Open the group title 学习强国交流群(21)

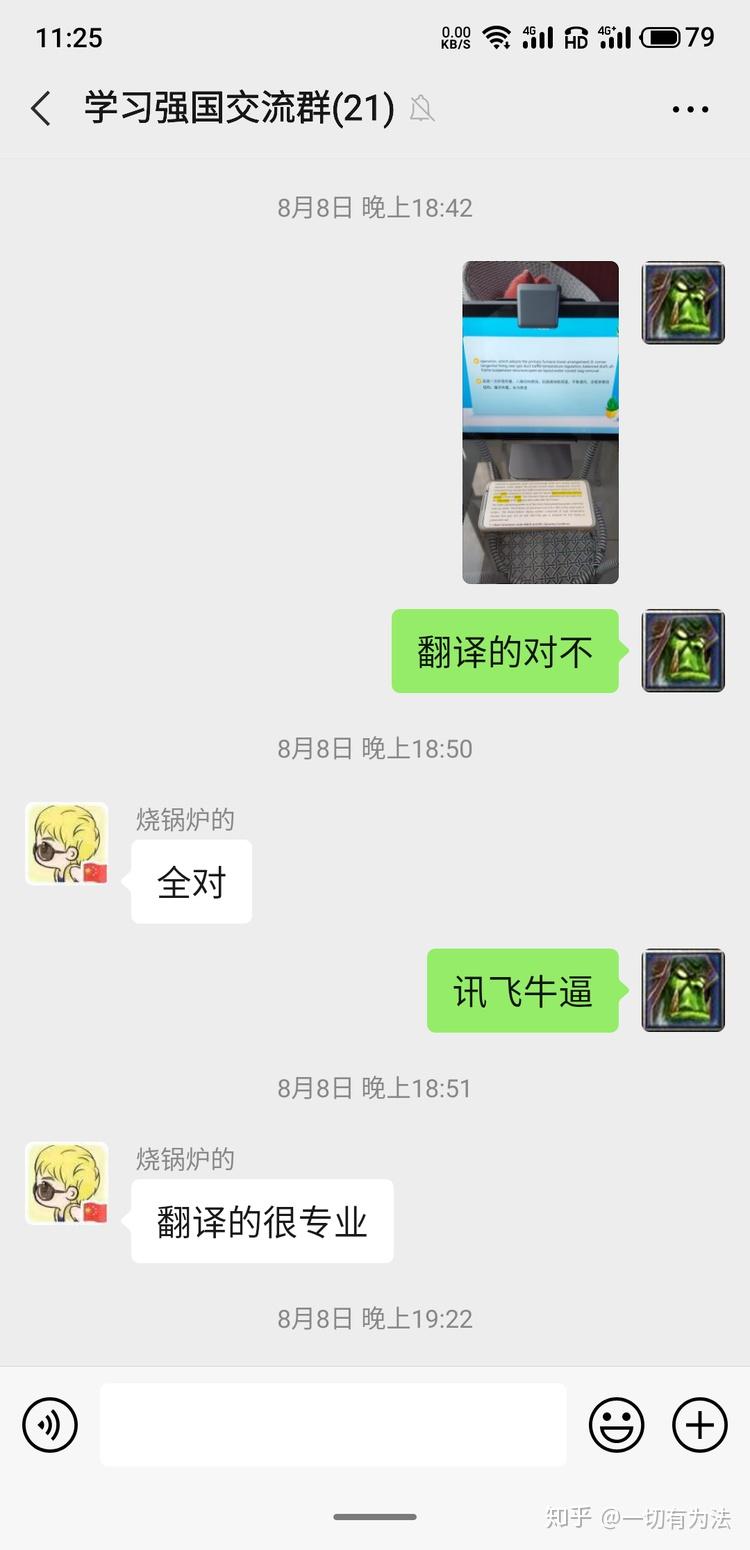click(235, 110)
